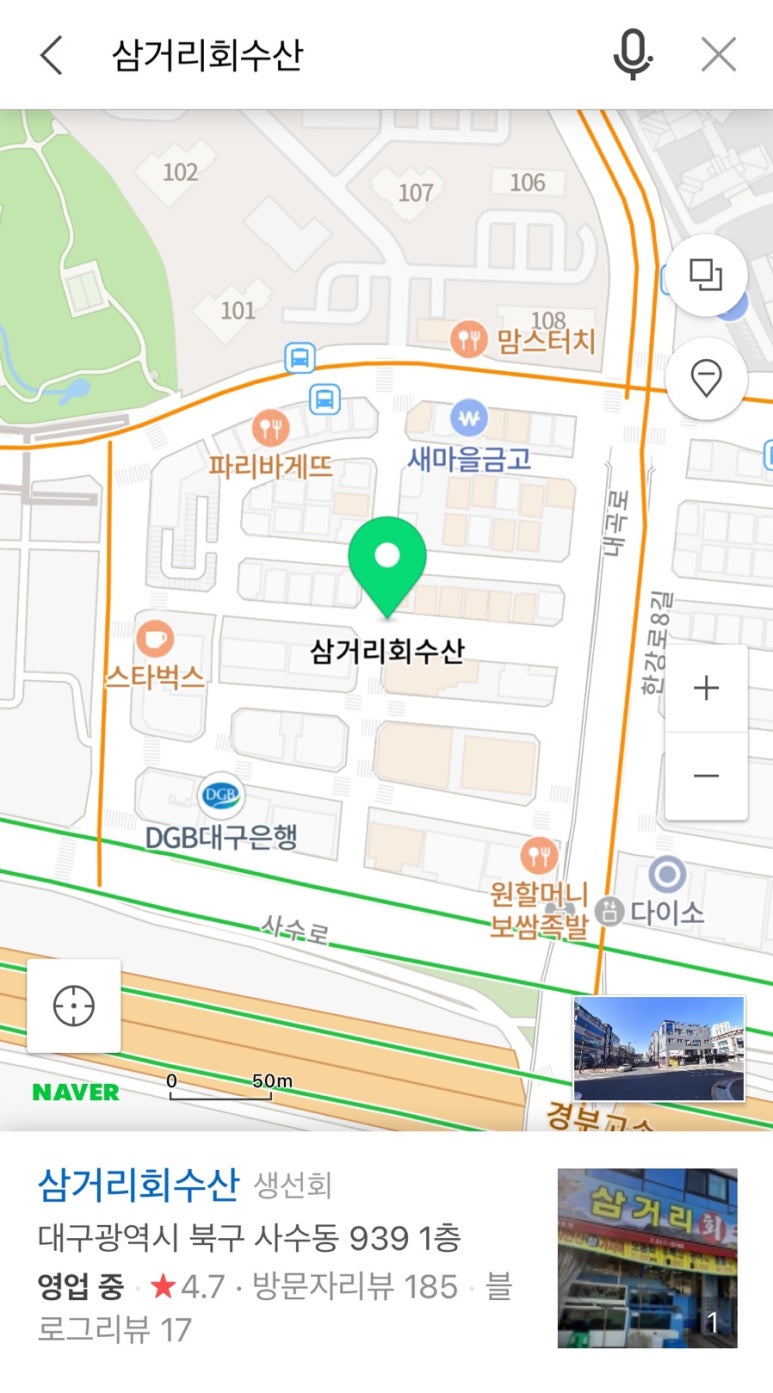
Task: View the 삼거리회수산 storefront photo
Action: click(647, 1258)
